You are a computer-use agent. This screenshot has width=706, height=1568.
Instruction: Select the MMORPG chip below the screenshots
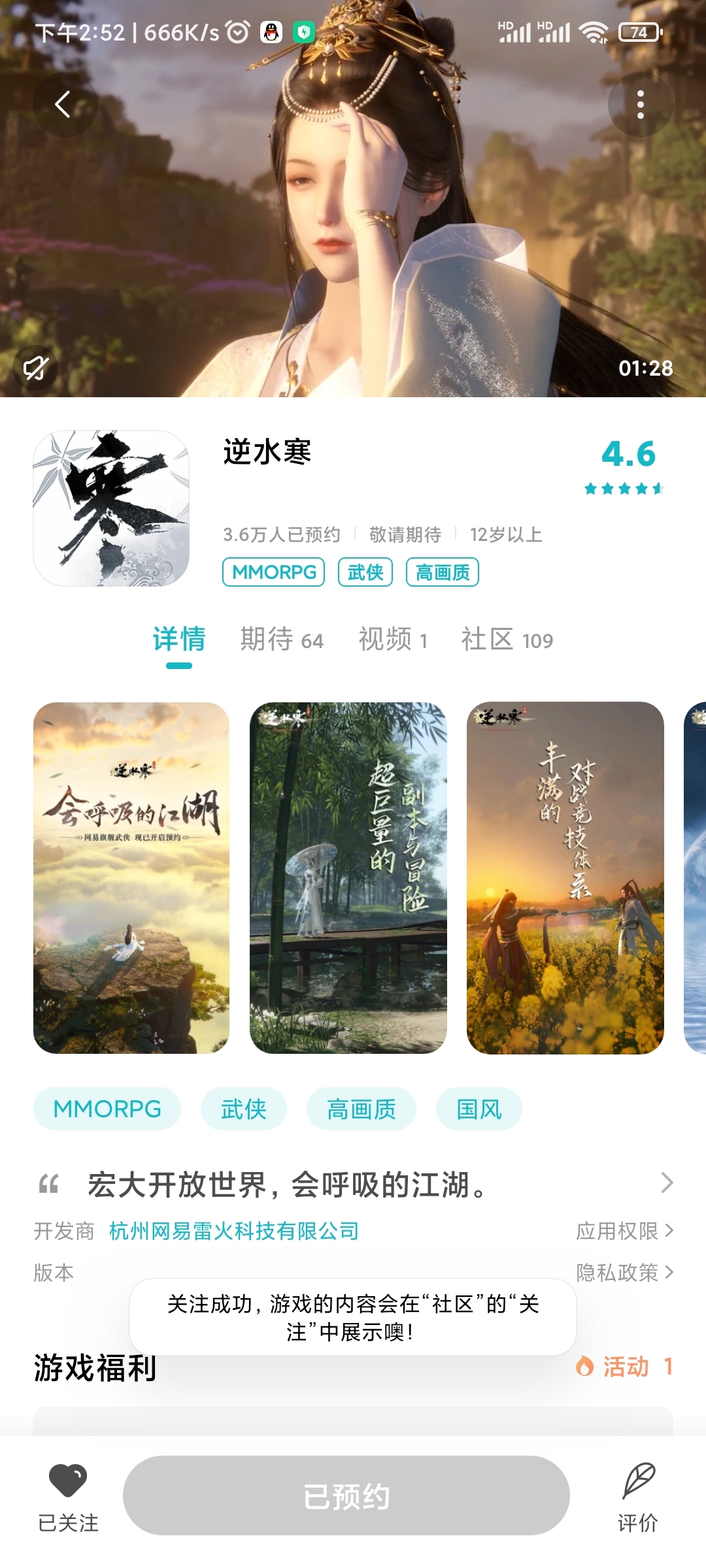[107, 1109]
